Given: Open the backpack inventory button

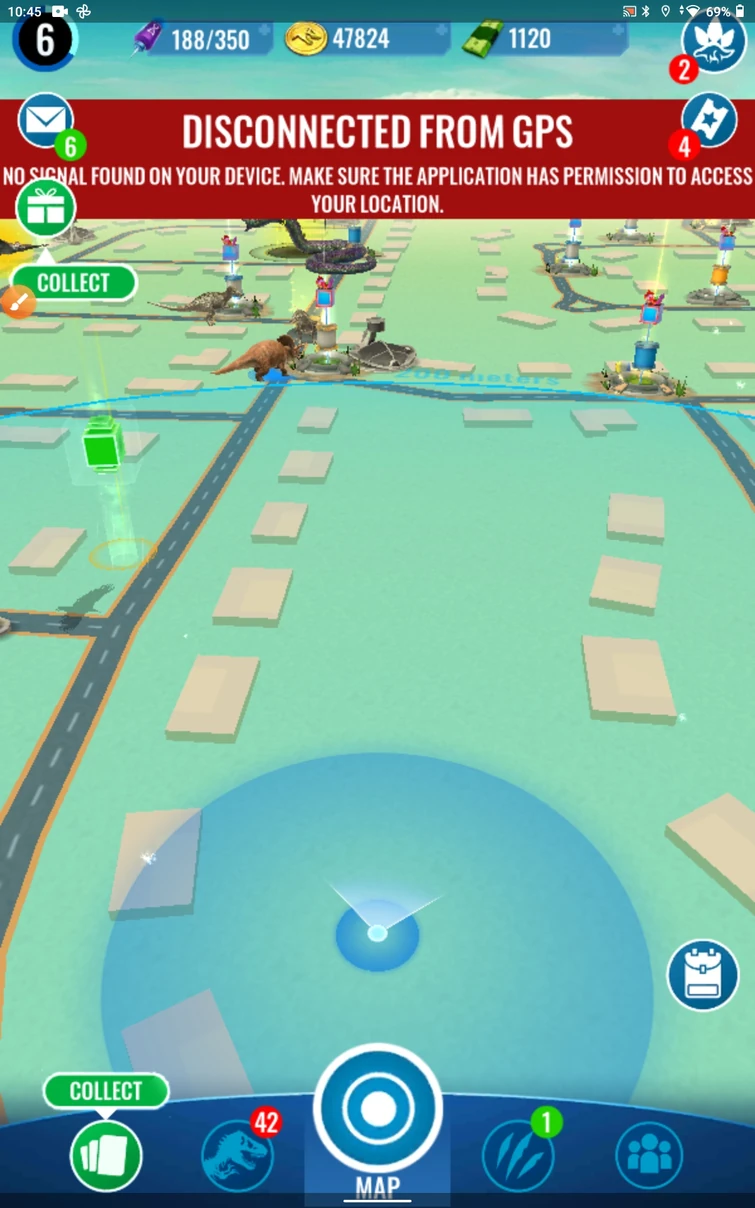Looking at the screenshot, I should (703, 975).
